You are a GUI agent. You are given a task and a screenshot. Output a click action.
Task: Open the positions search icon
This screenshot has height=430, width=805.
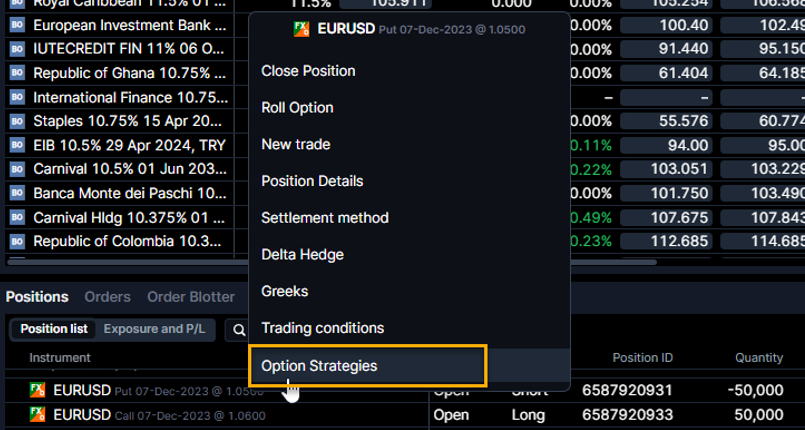pyautogui.click(x=239, y=329)
